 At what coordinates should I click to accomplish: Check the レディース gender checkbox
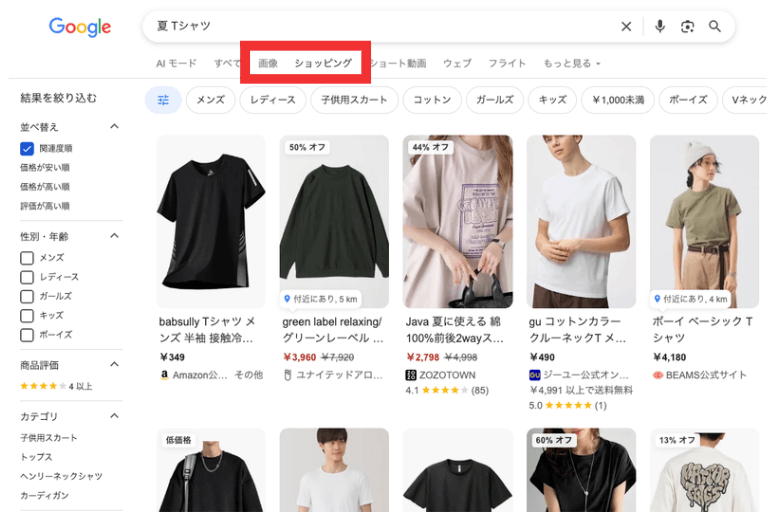(x=27, y=277)
